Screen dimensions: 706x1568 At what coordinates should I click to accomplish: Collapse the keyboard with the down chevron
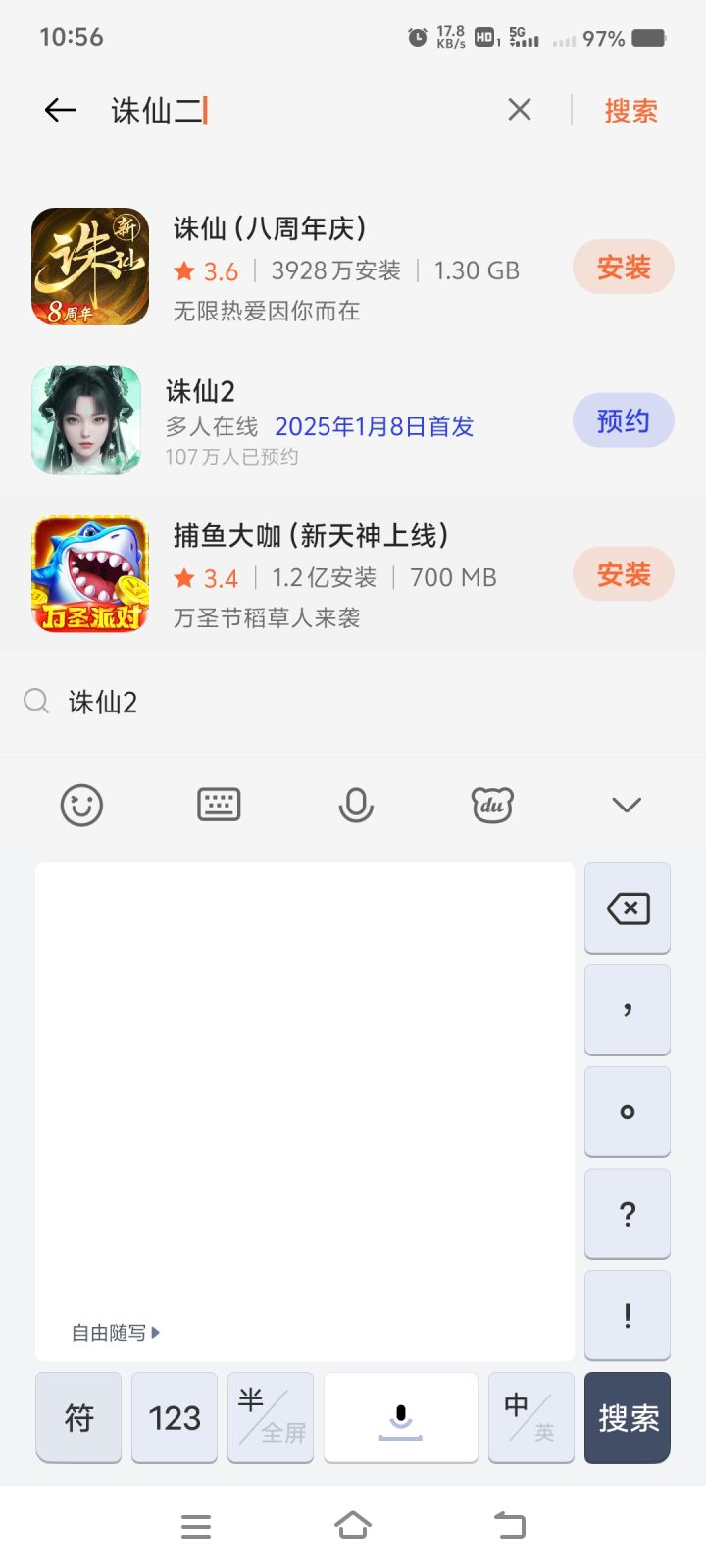click(626, 804)
